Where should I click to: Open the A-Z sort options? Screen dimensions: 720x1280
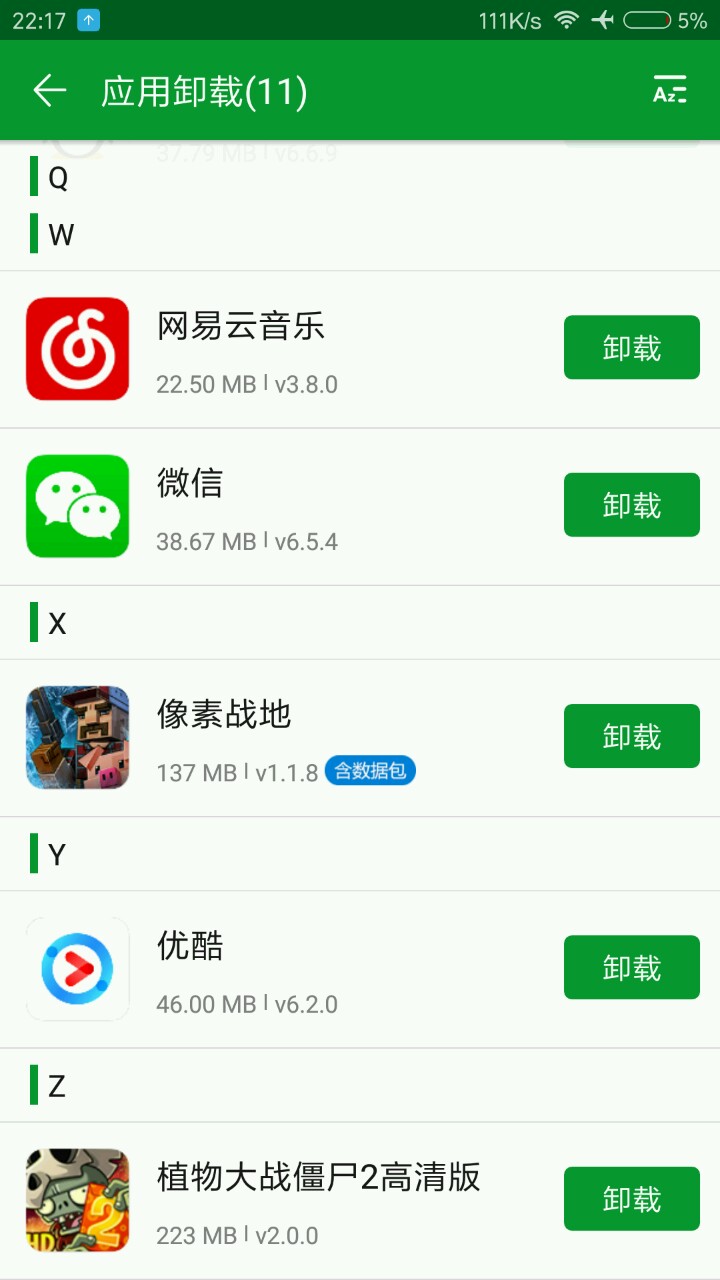(x=669, y=91)
